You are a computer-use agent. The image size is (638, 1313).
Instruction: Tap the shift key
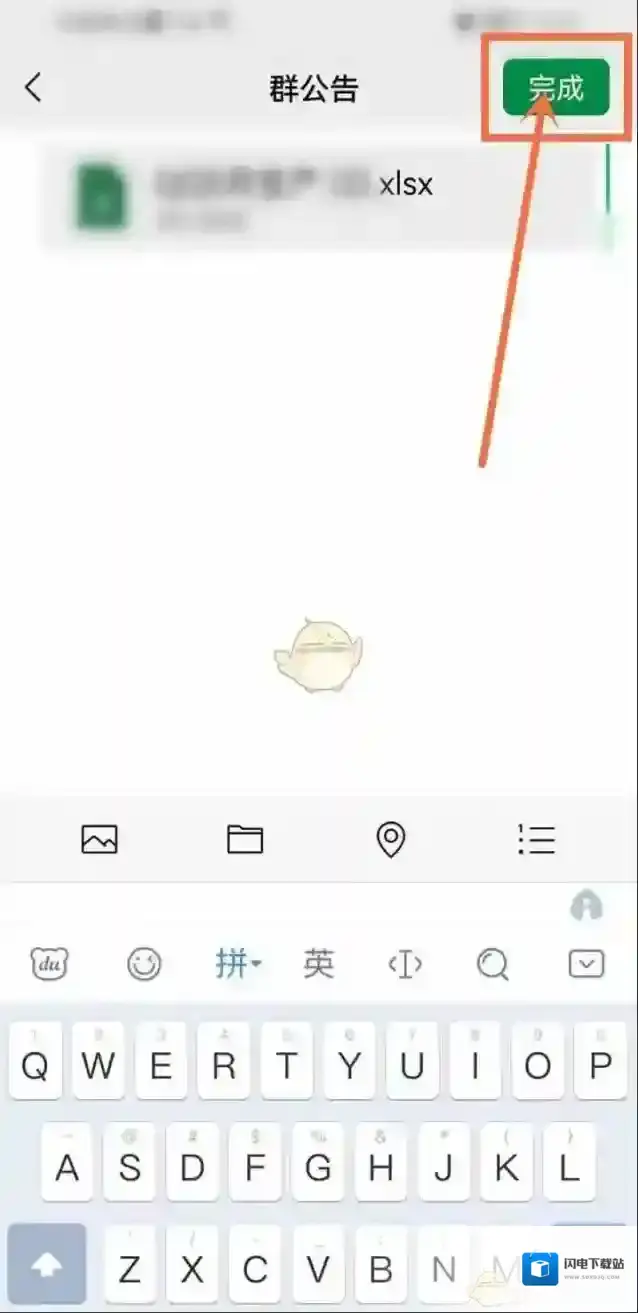tap(47, 1266)
